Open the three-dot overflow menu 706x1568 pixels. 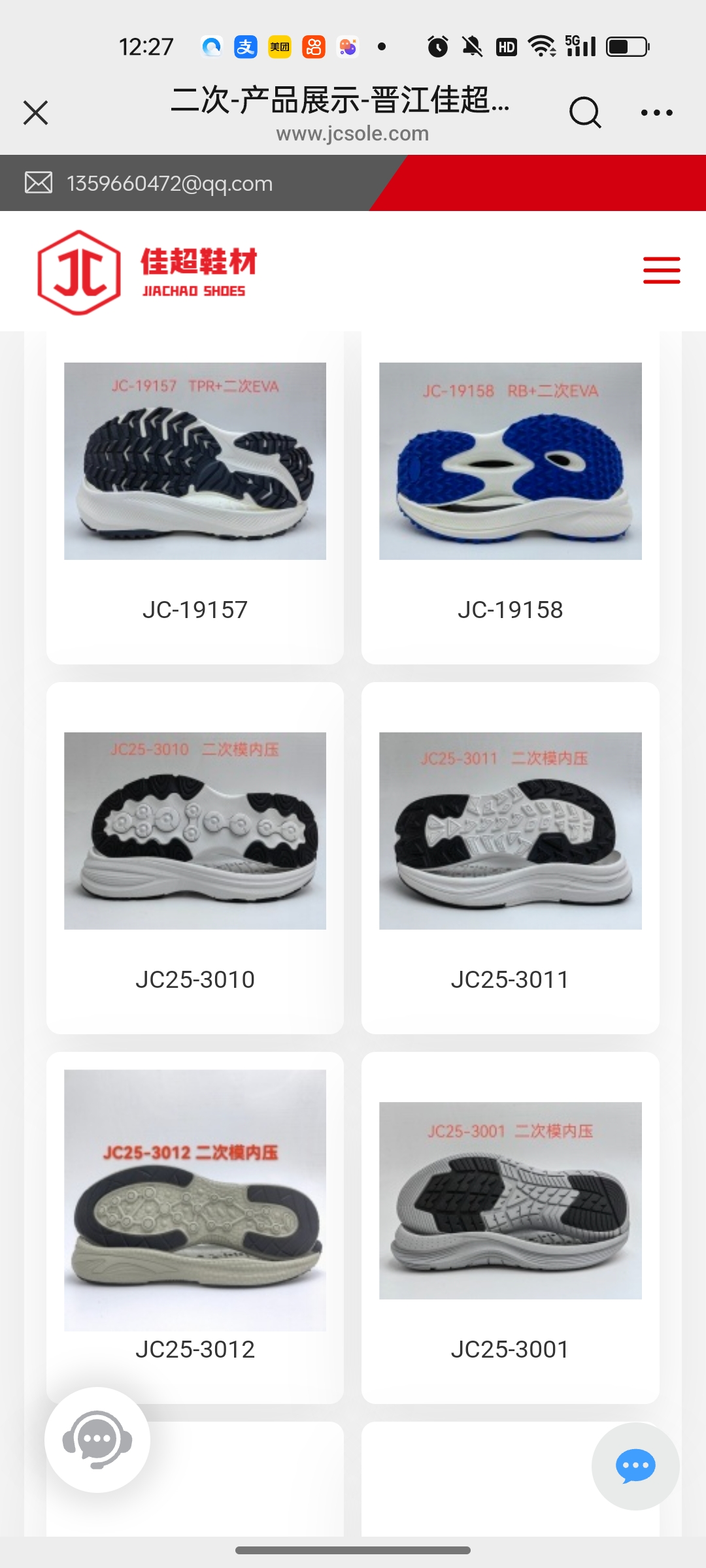click(656, 112)
